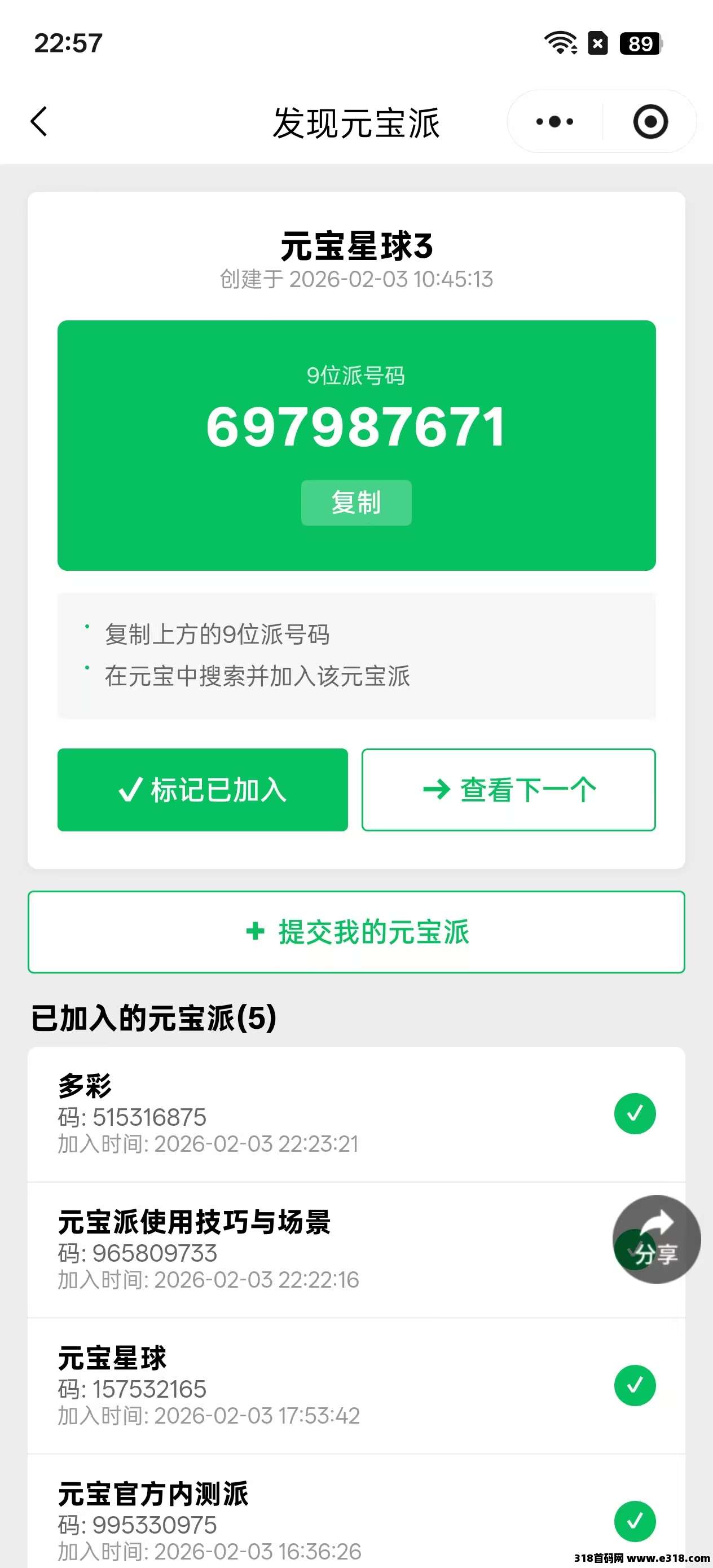Open the mini program three-dot menu
The width and height of the screenshot is (713, 1568).
click(554, 122)
